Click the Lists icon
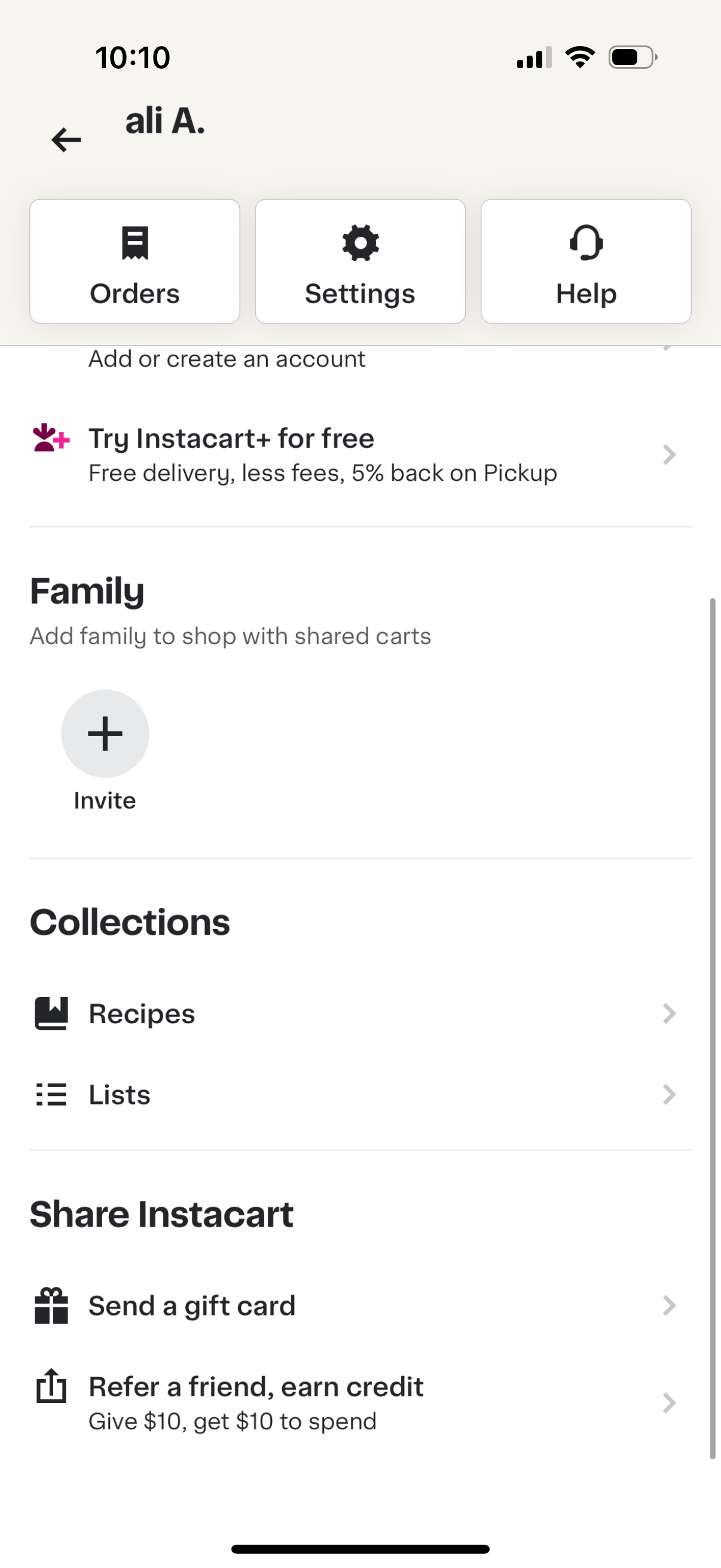721x1568 pixels. coord(52,1094)
